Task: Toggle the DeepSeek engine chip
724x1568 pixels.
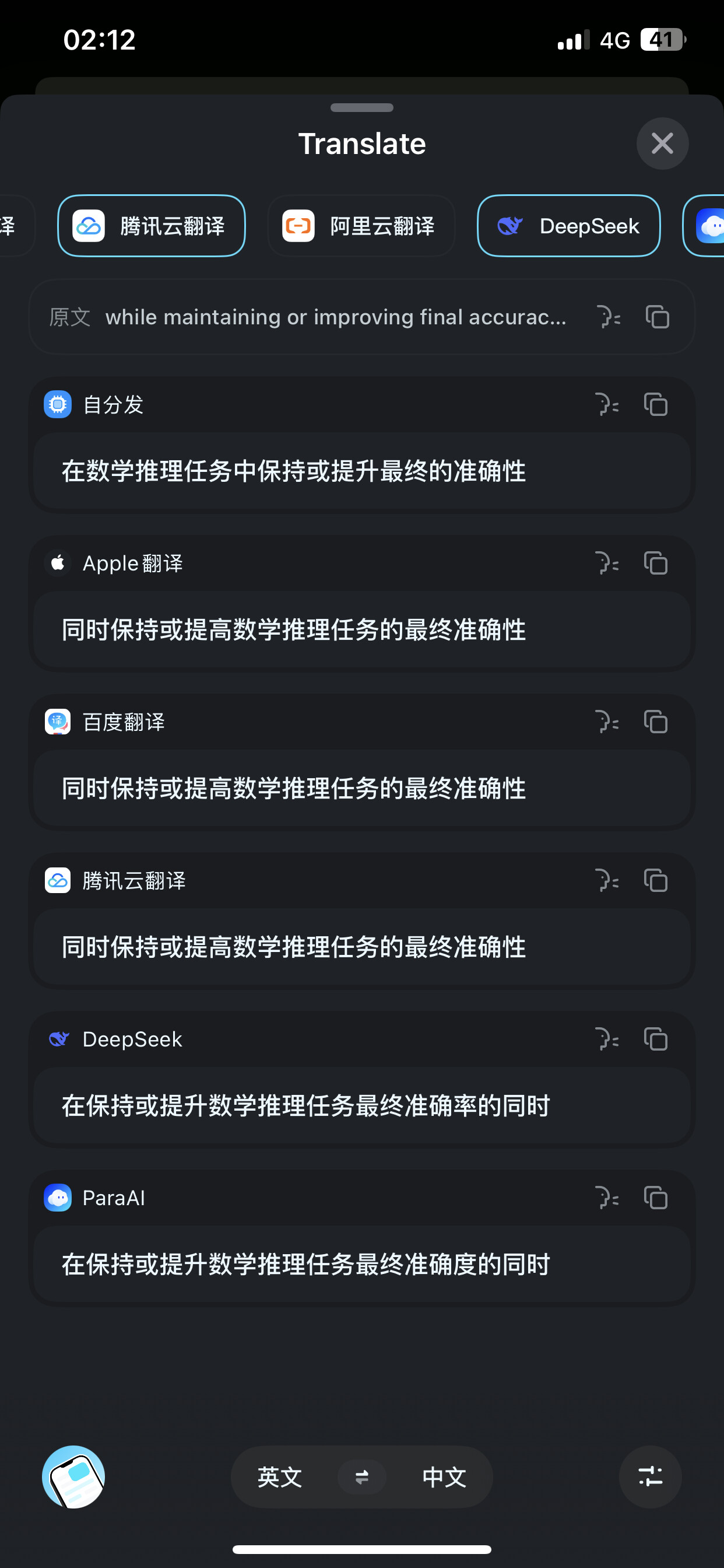Action: [569, 226]
